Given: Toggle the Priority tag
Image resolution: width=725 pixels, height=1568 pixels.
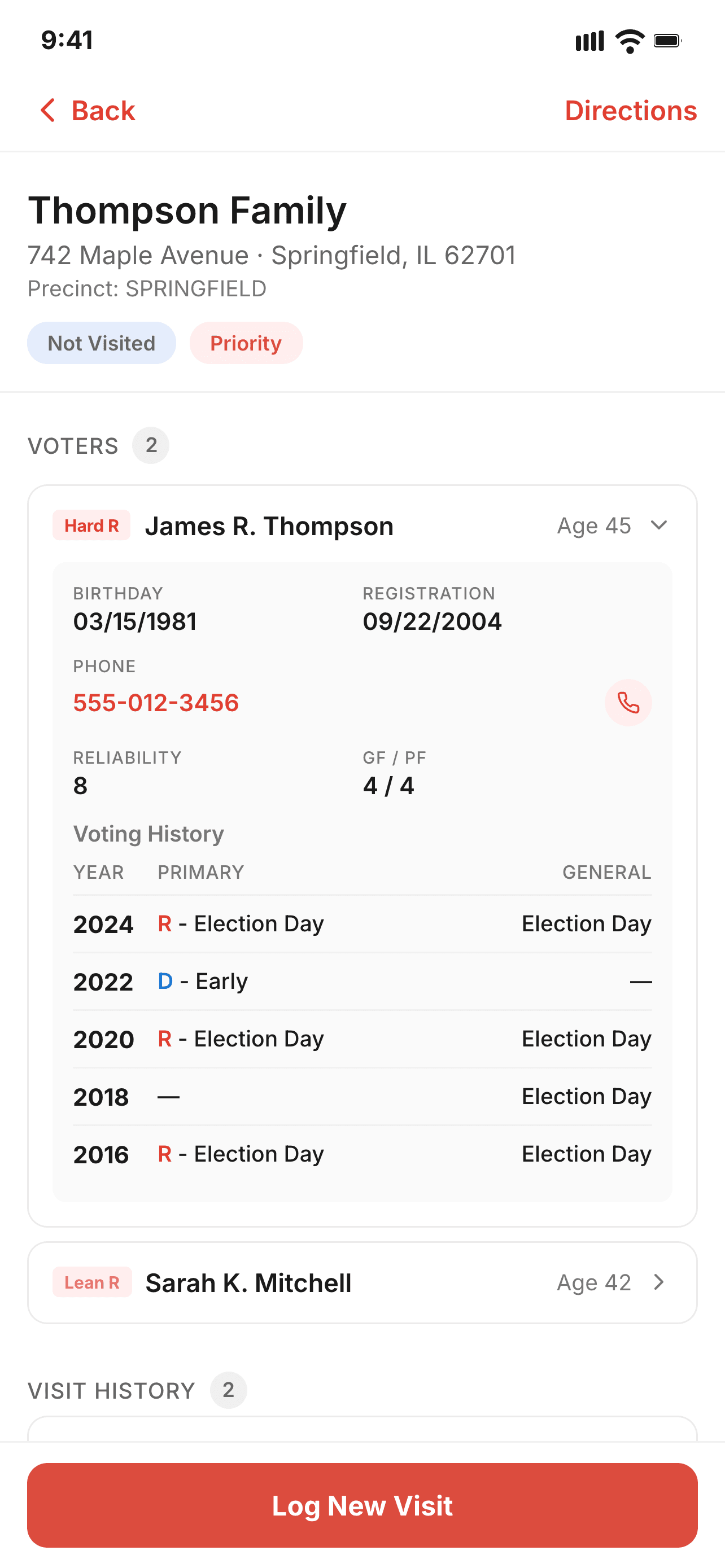Looking at the screenshot, I should pyautogui.click(x=246, y=343).
